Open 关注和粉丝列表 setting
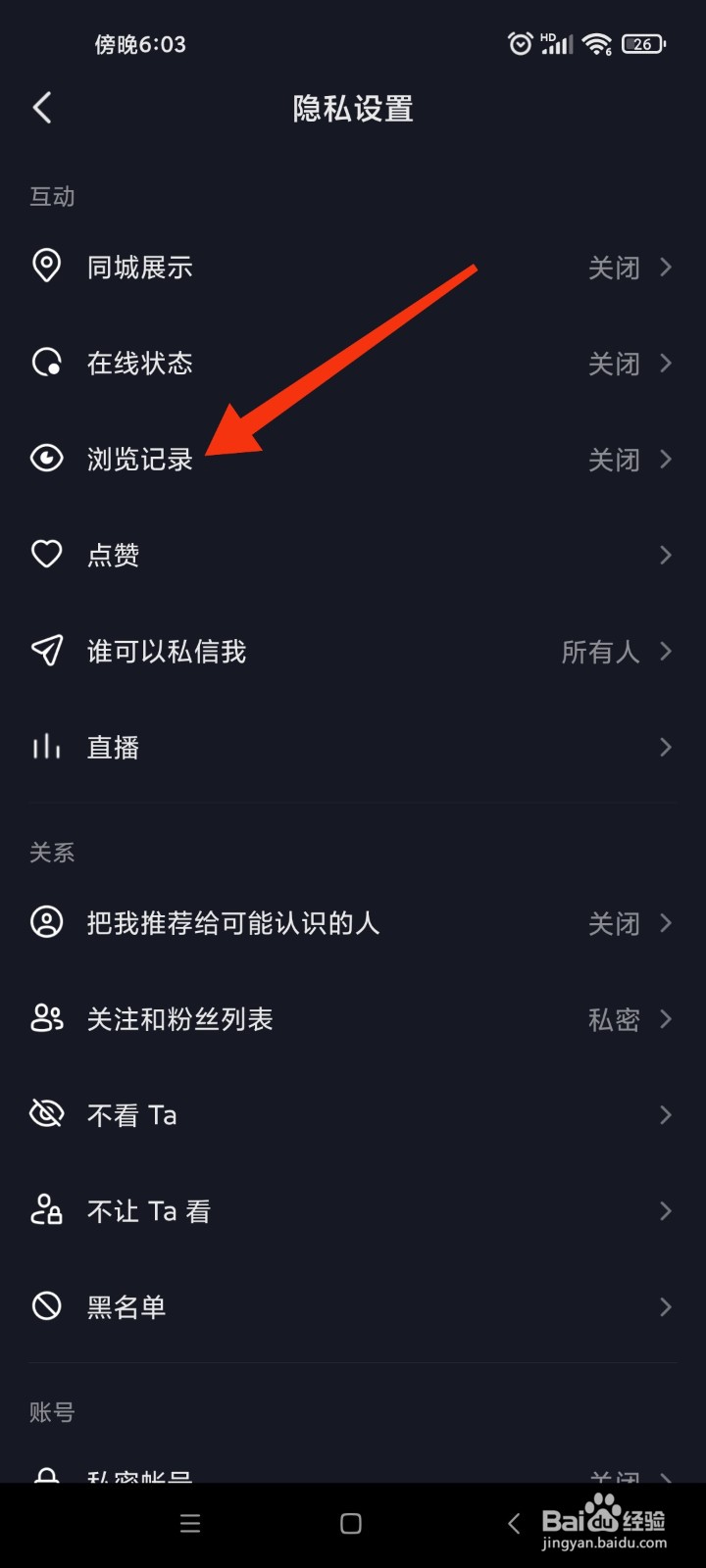 (x=353, y=1018)
